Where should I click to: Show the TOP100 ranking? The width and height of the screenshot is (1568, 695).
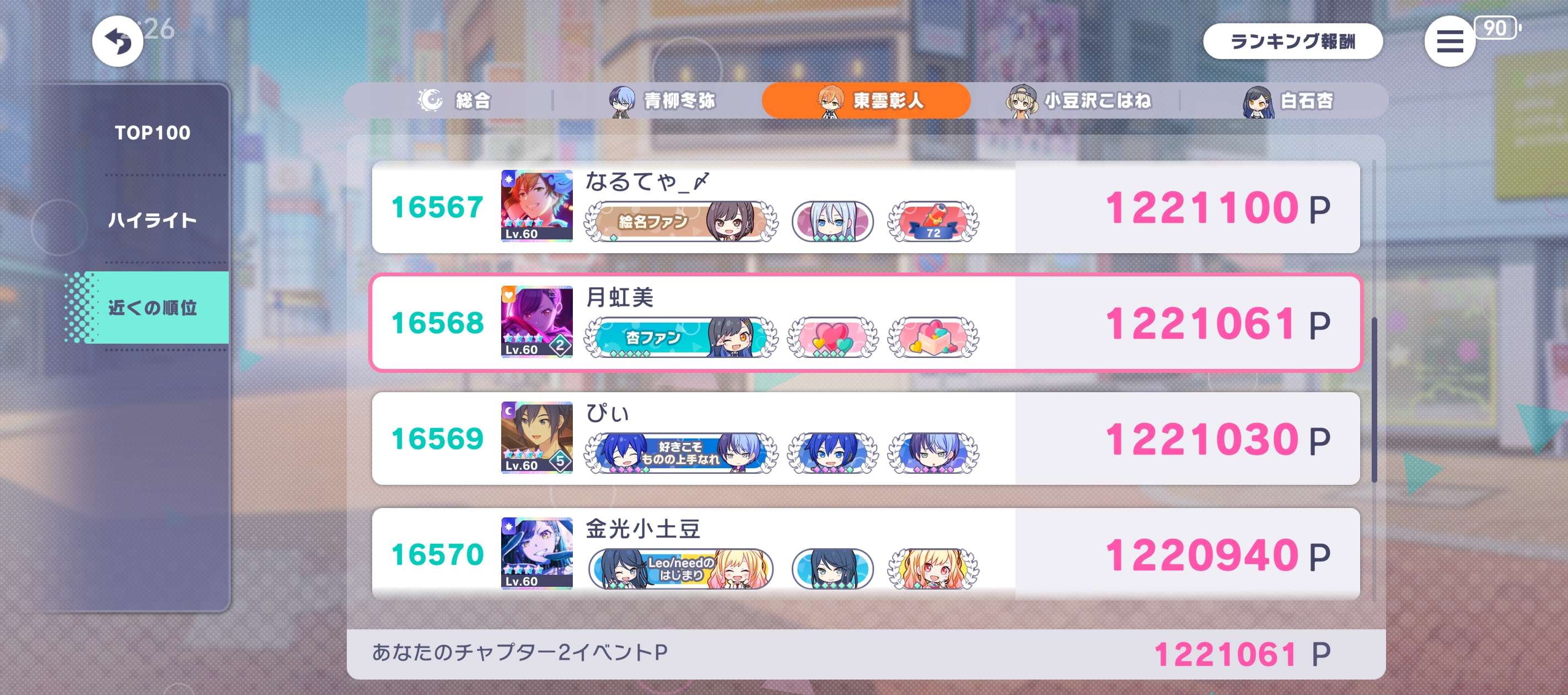152,133
